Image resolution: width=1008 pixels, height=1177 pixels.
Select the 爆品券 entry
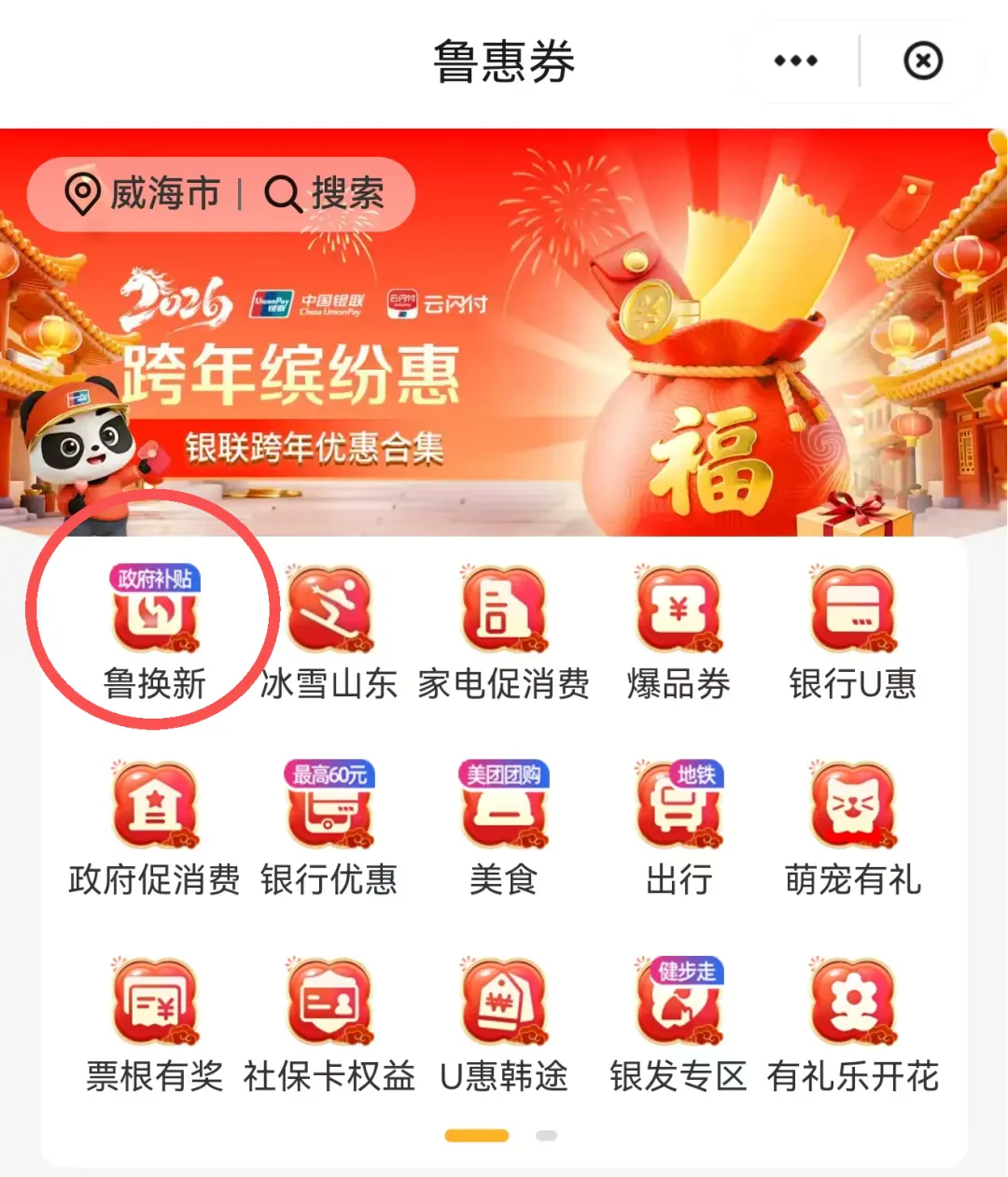[679, 633]
